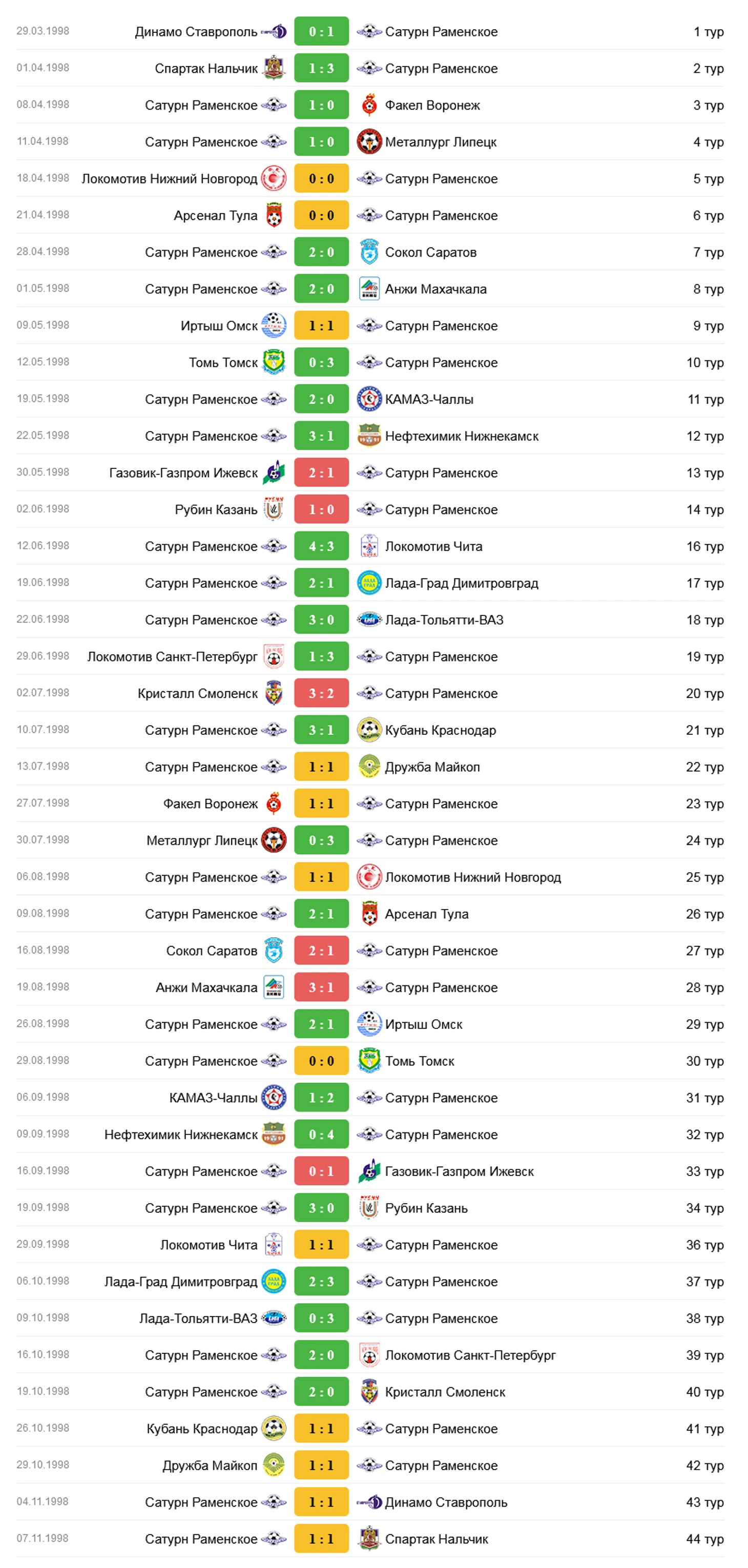748x1568 pixels.
Task: Open the 20 тур Кристалл Смоленск 3:2 score
Action: click(321, 693)
